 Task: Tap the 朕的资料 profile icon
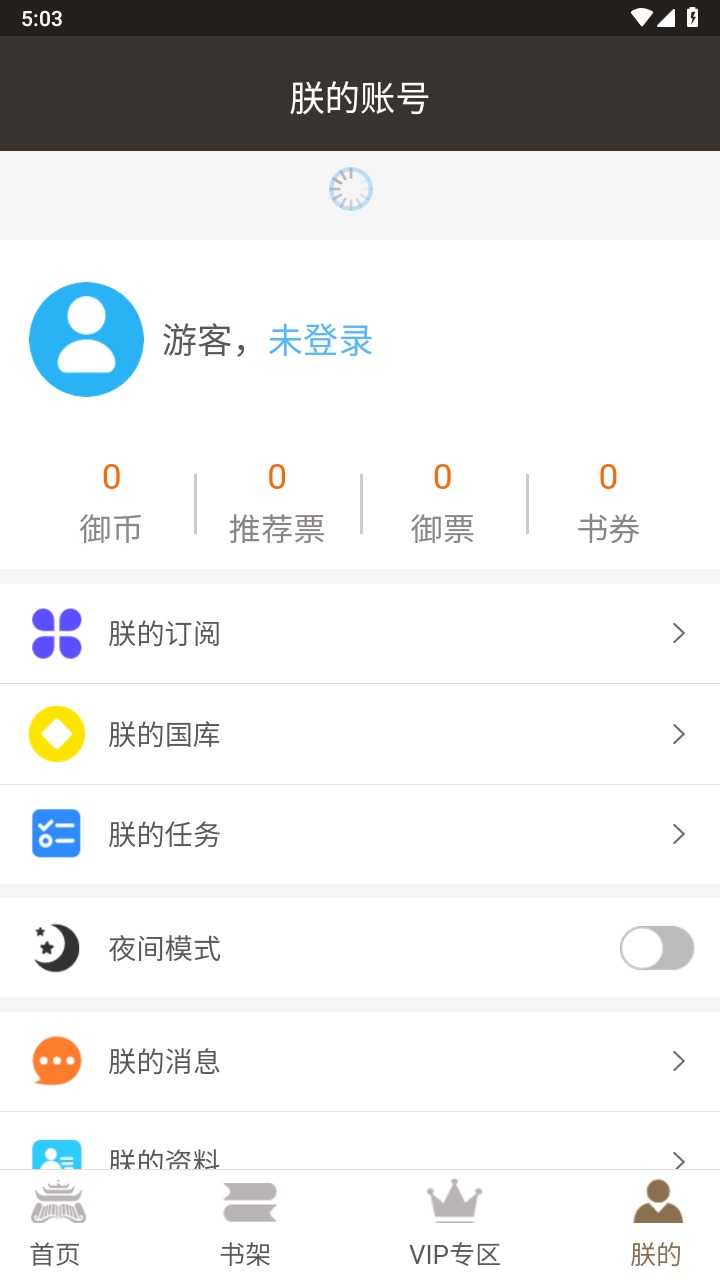57,1158
